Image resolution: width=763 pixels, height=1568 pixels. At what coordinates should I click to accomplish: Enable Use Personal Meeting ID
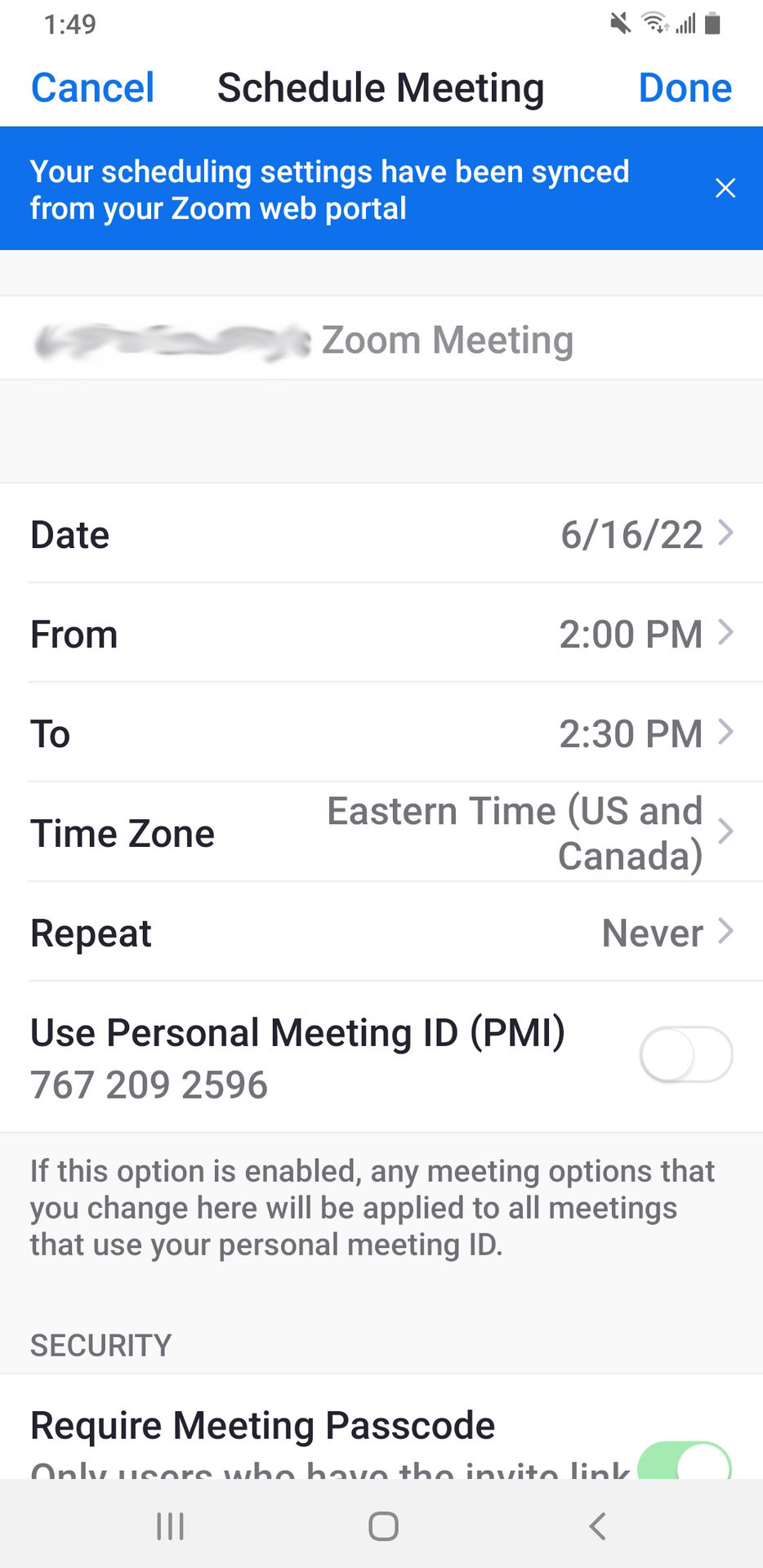point(685,1054)
